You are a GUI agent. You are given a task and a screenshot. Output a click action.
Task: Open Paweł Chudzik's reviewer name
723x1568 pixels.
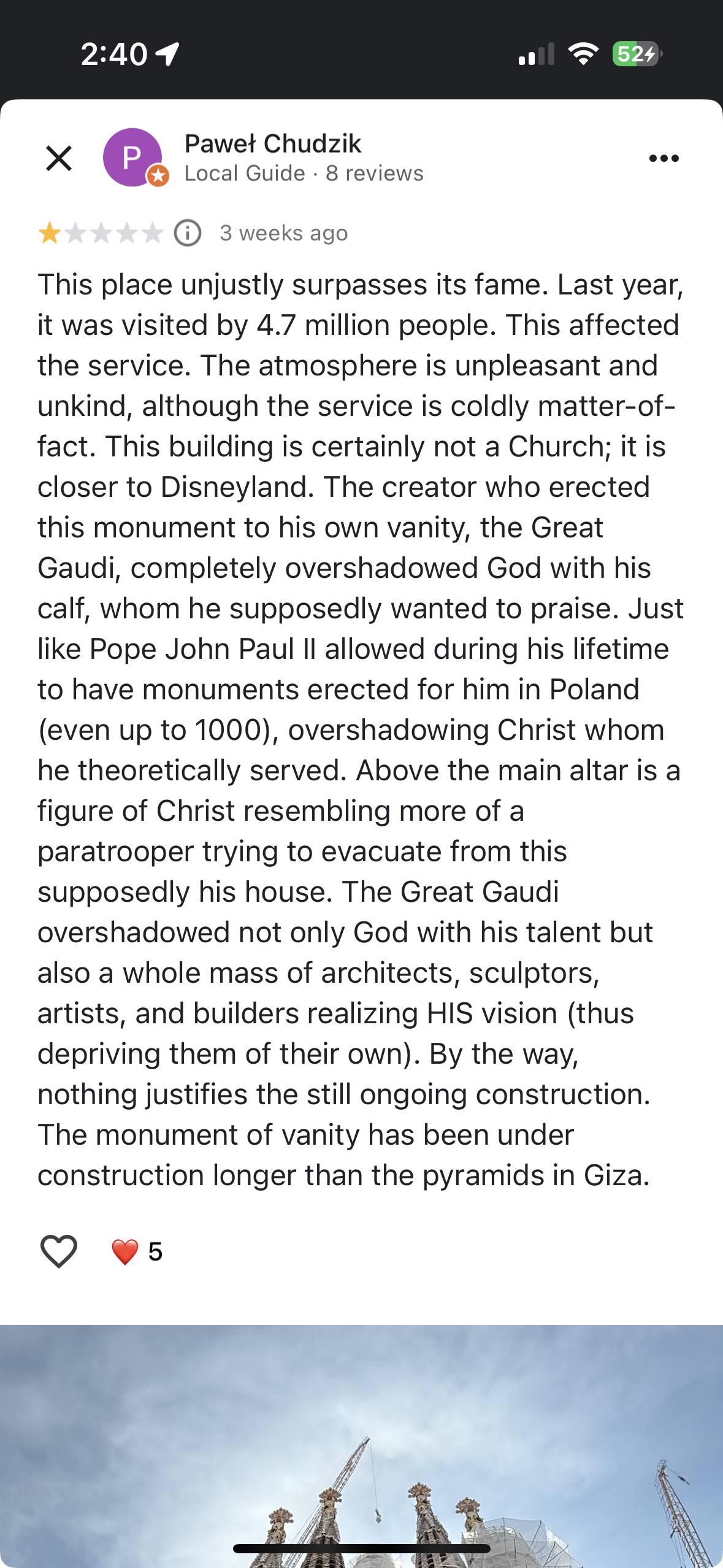point(273,144)
